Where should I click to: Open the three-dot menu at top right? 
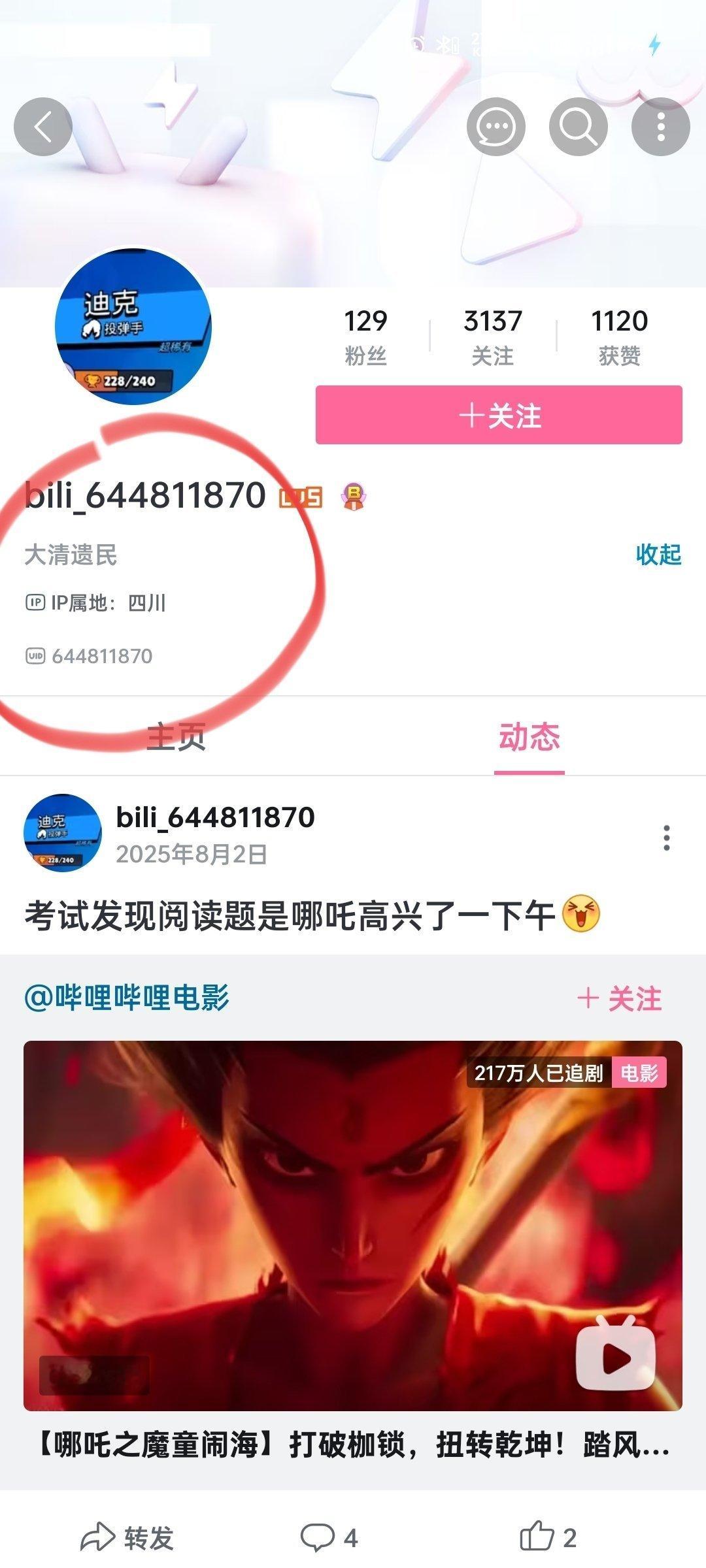pos(660,128)
